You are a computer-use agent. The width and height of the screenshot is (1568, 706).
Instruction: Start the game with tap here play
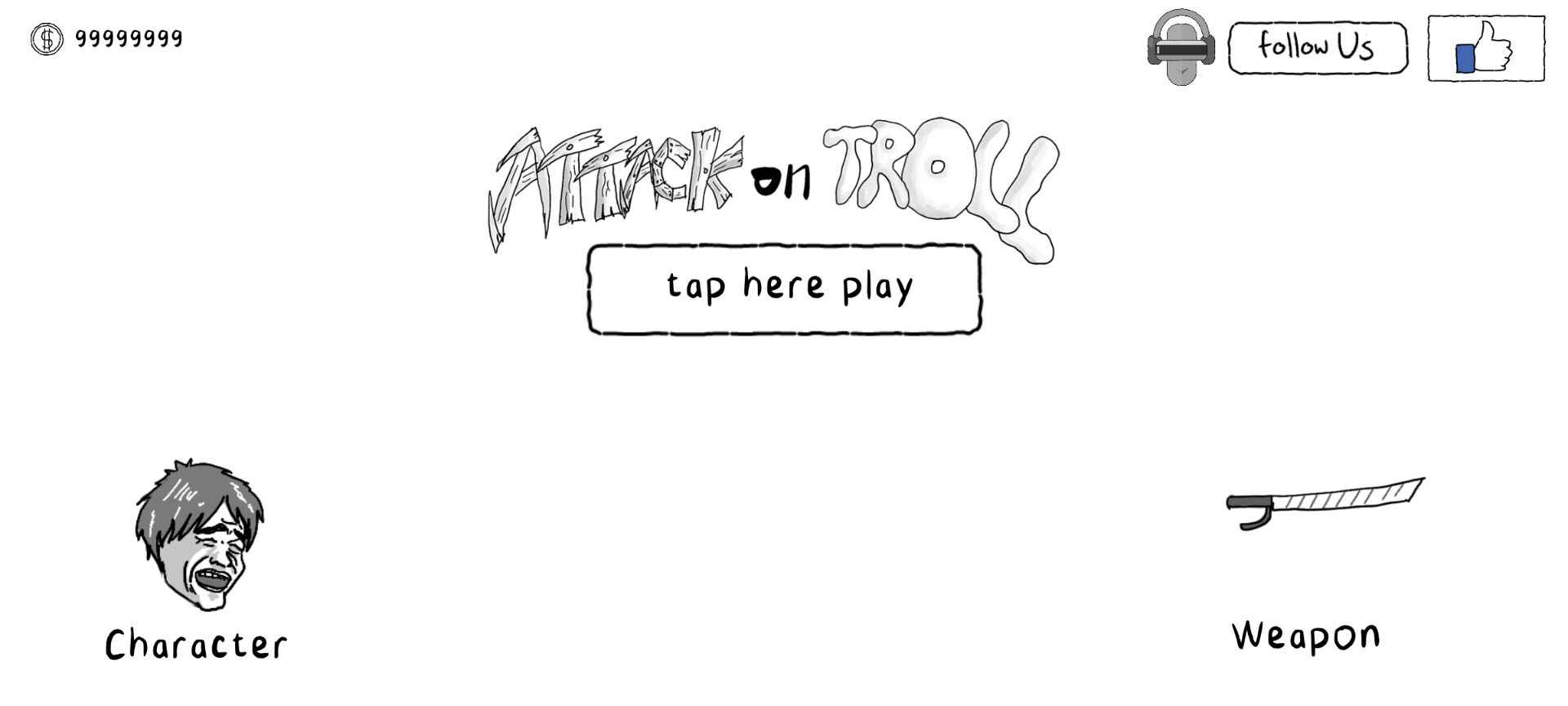784,288
